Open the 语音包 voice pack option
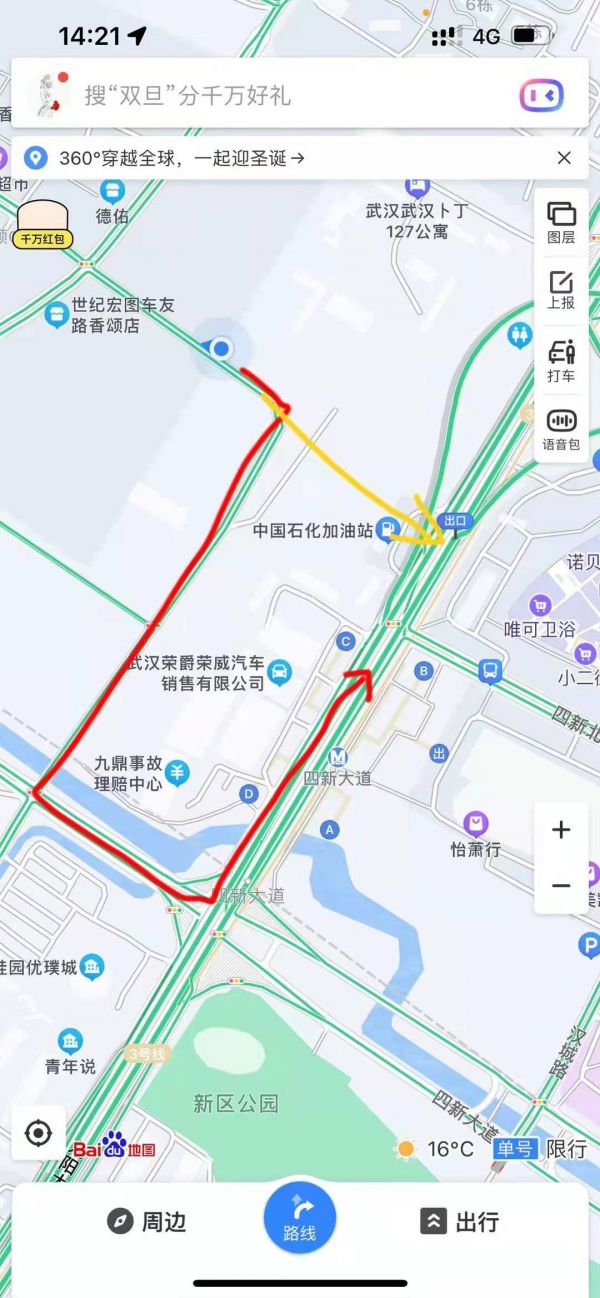 [561, 430]
